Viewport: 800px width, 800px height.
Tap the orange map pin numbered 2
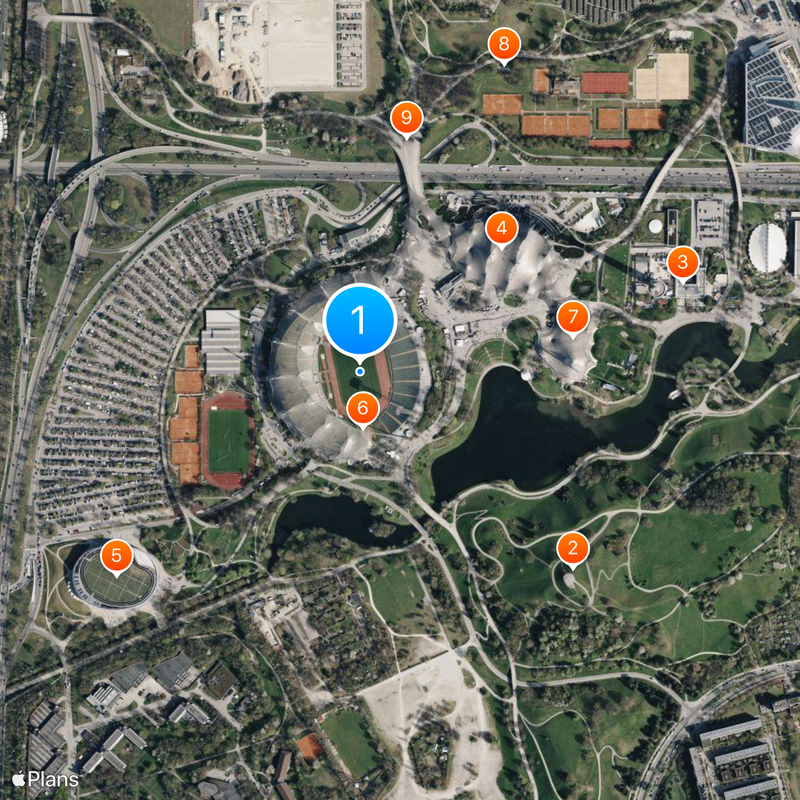tap(572, 547)
